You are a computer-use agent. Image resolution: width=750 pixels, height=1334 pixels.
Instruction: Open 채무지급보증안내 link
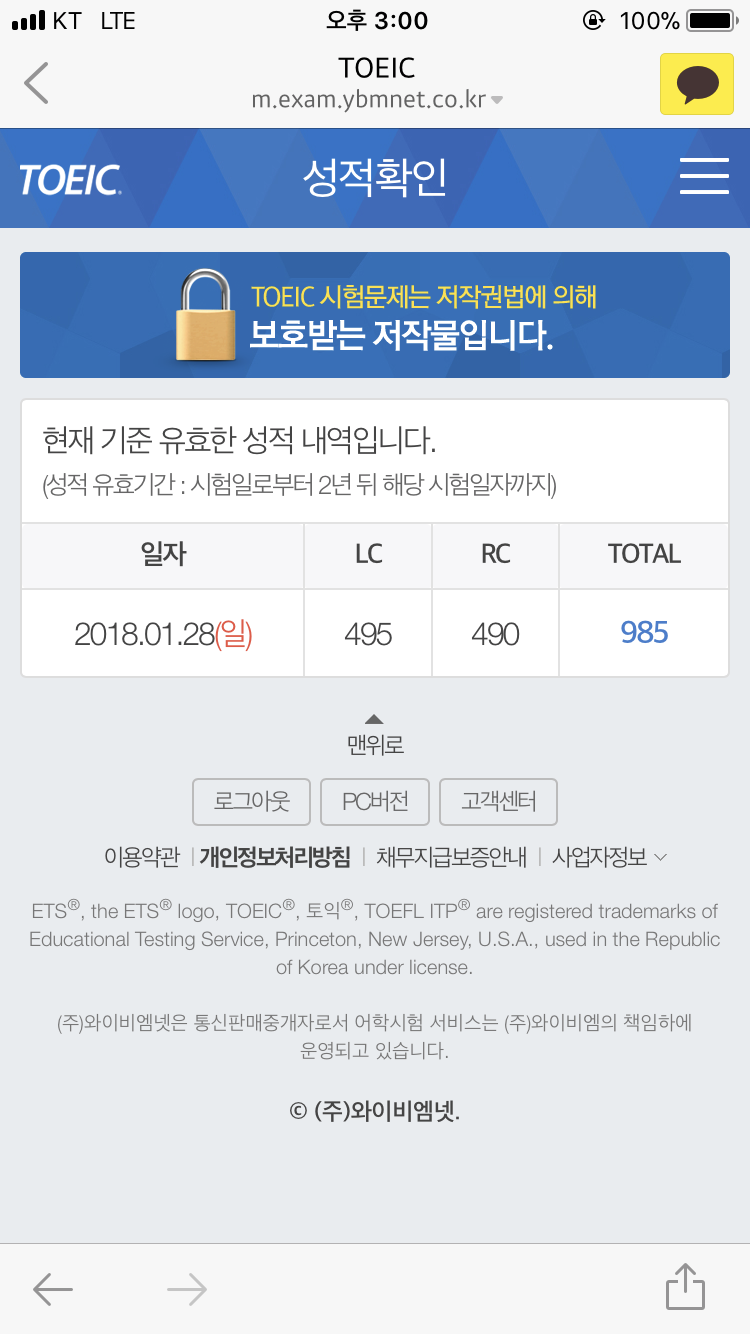pyautogui.click(x=451, y=857)
